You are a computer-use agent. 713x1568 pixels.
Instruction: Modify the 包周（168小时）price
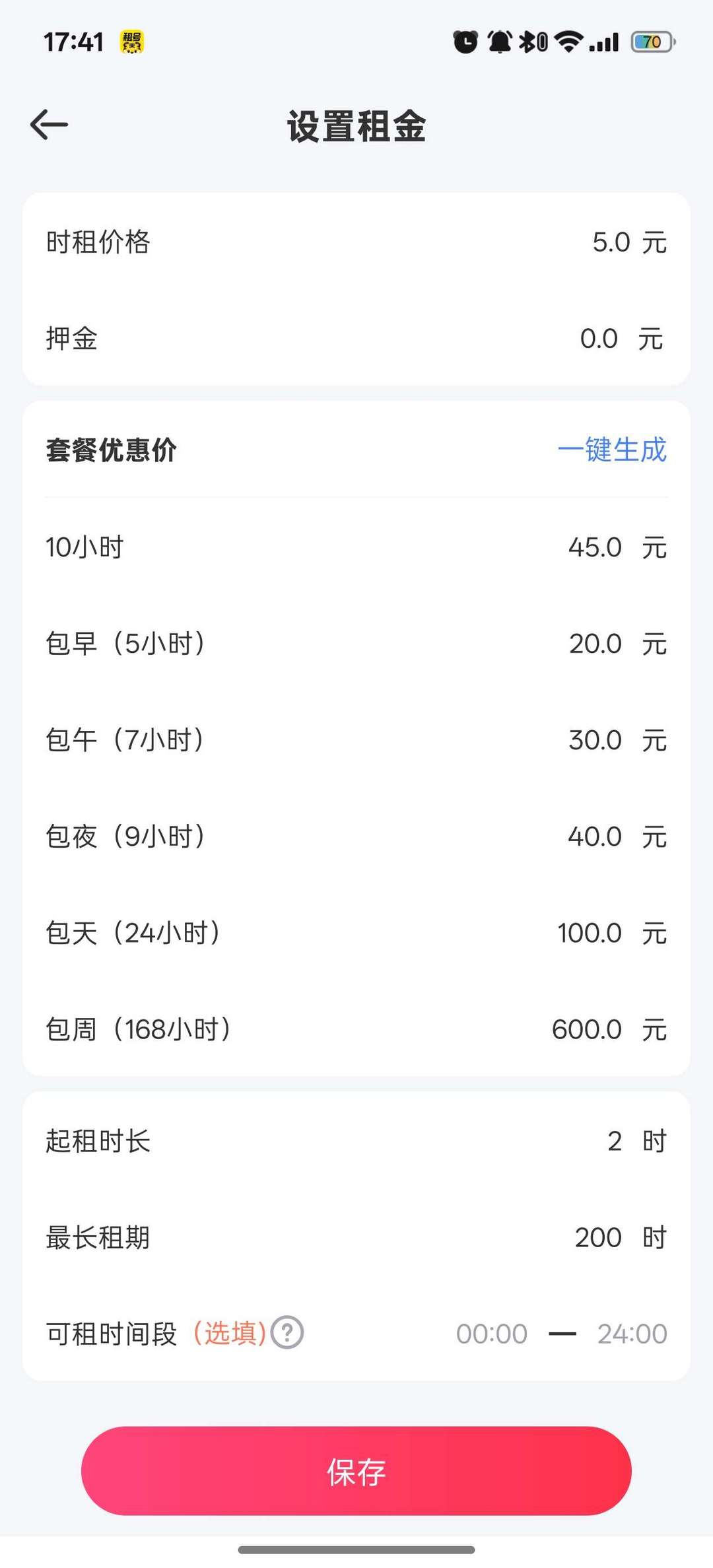pyautogui.click(x=586, y=1029)
